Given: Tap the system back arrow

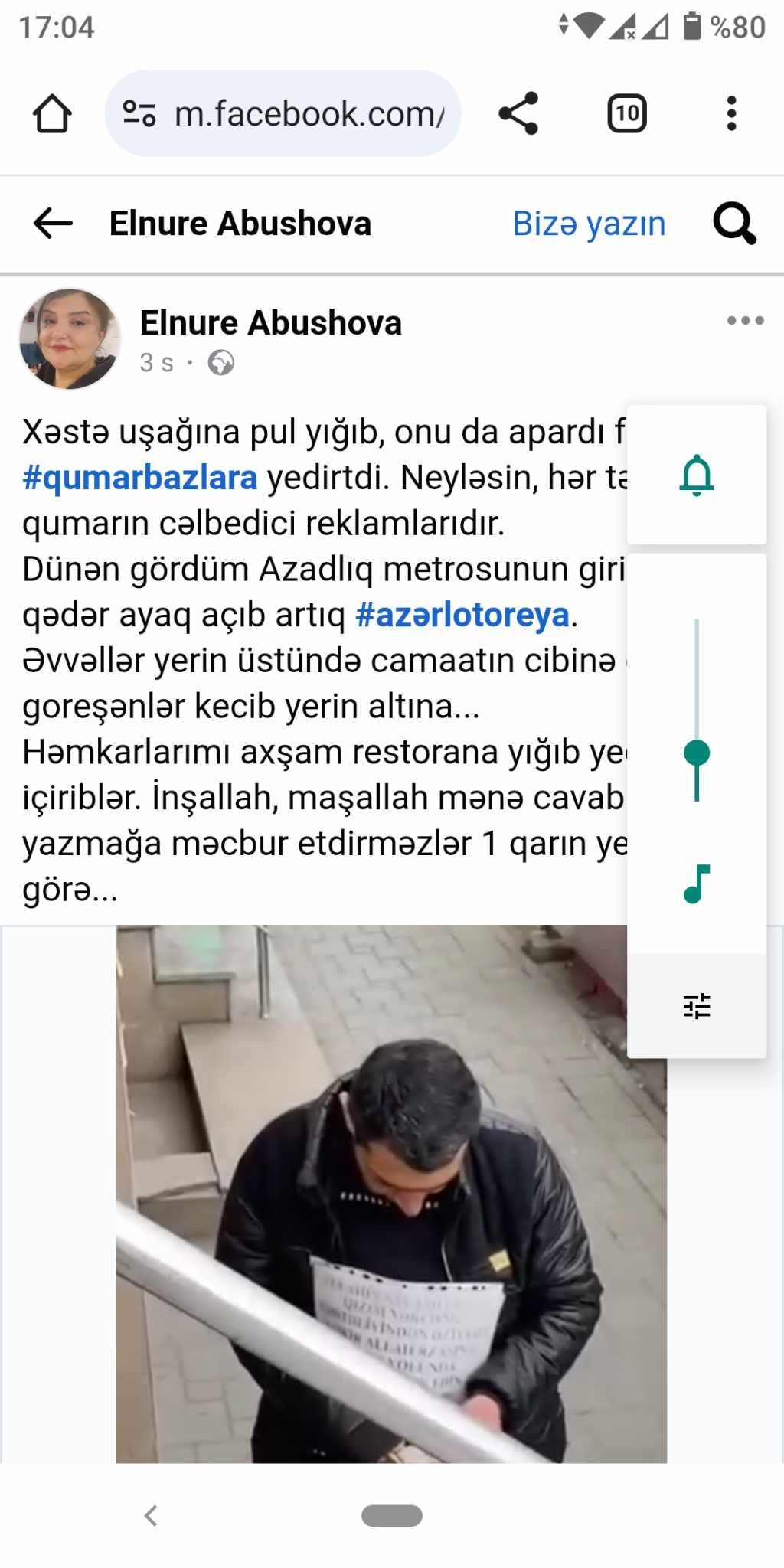Looking at the screenshot, I should coord(151,1515).
